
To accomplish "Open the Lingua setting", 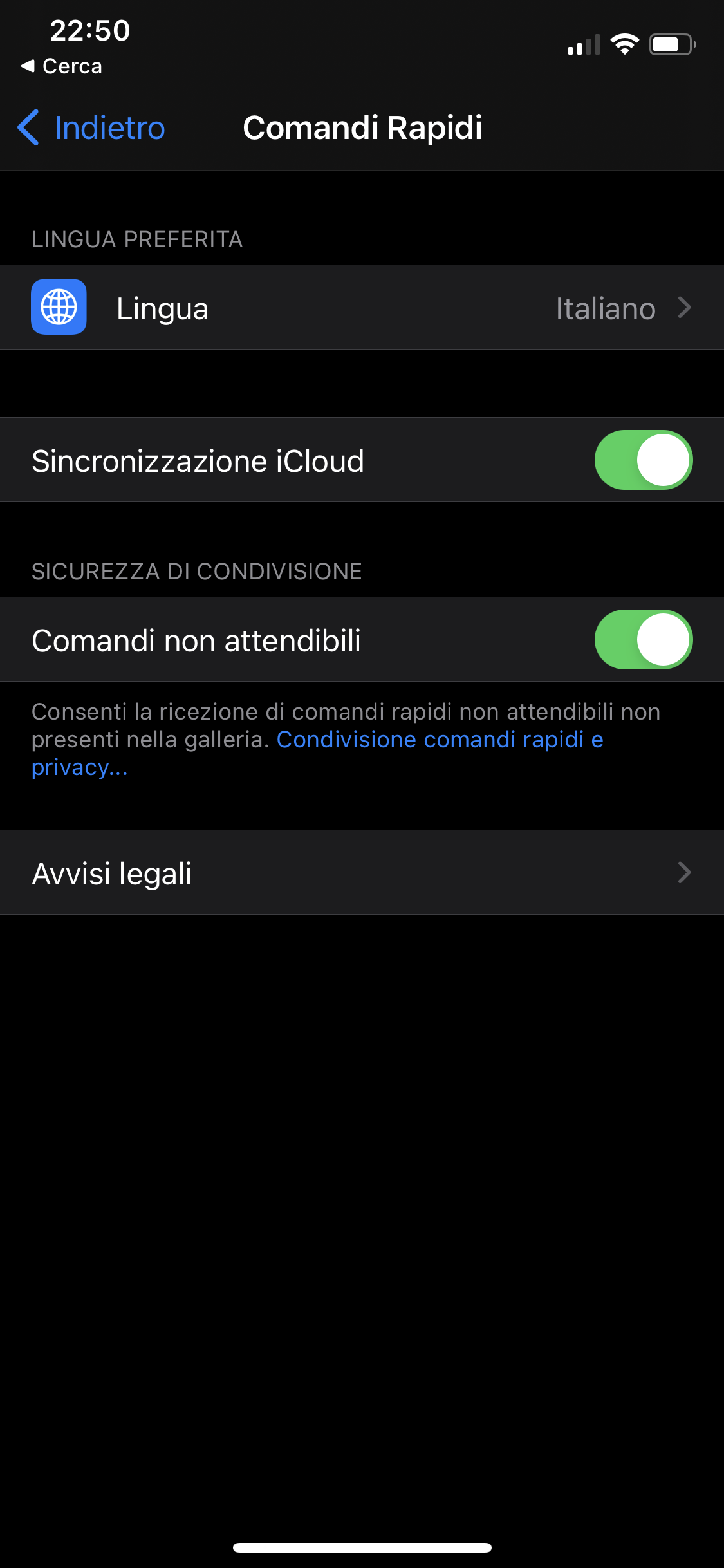I will 362,308.
